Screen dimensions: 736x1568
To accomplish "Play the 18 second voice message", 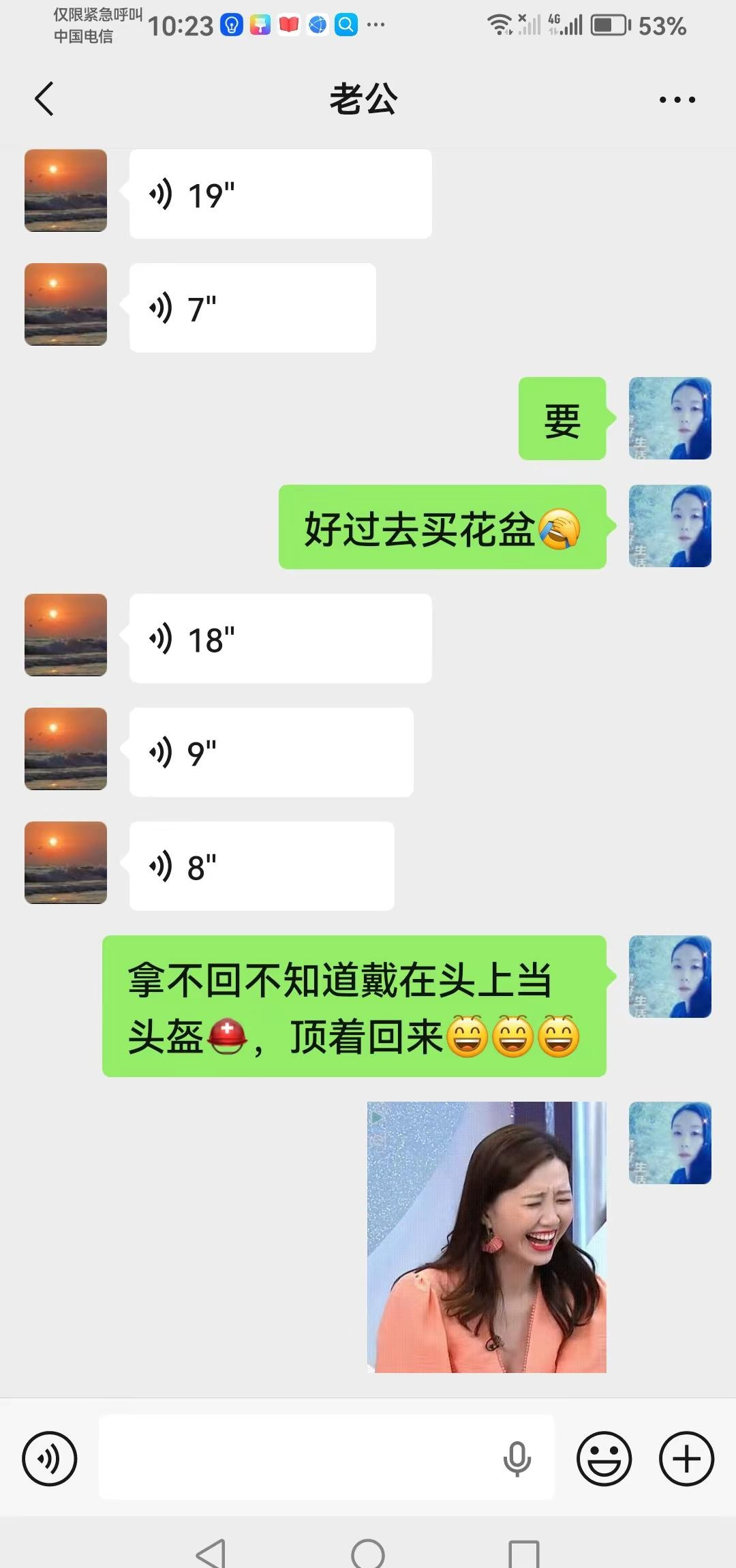I will (279, 637).
